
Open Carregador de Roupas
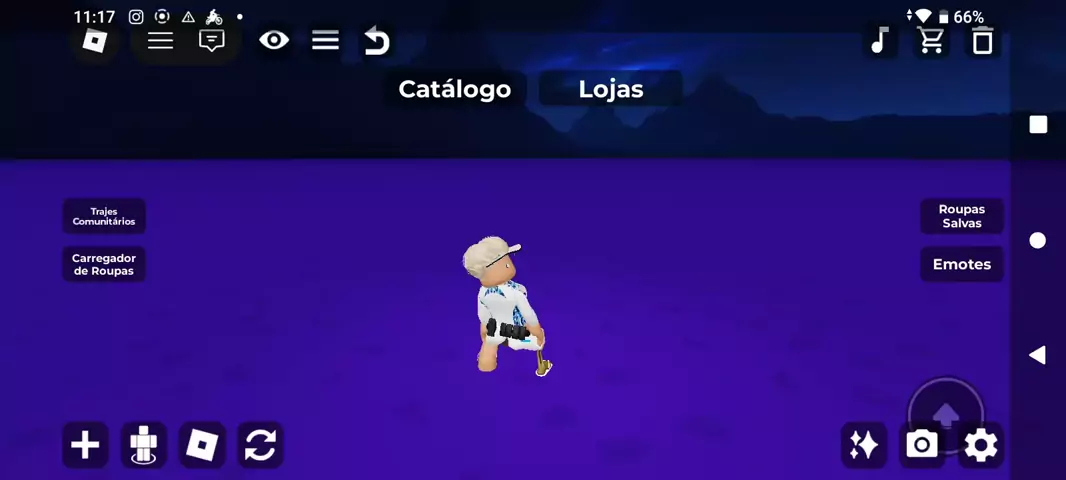click(104, 265)
